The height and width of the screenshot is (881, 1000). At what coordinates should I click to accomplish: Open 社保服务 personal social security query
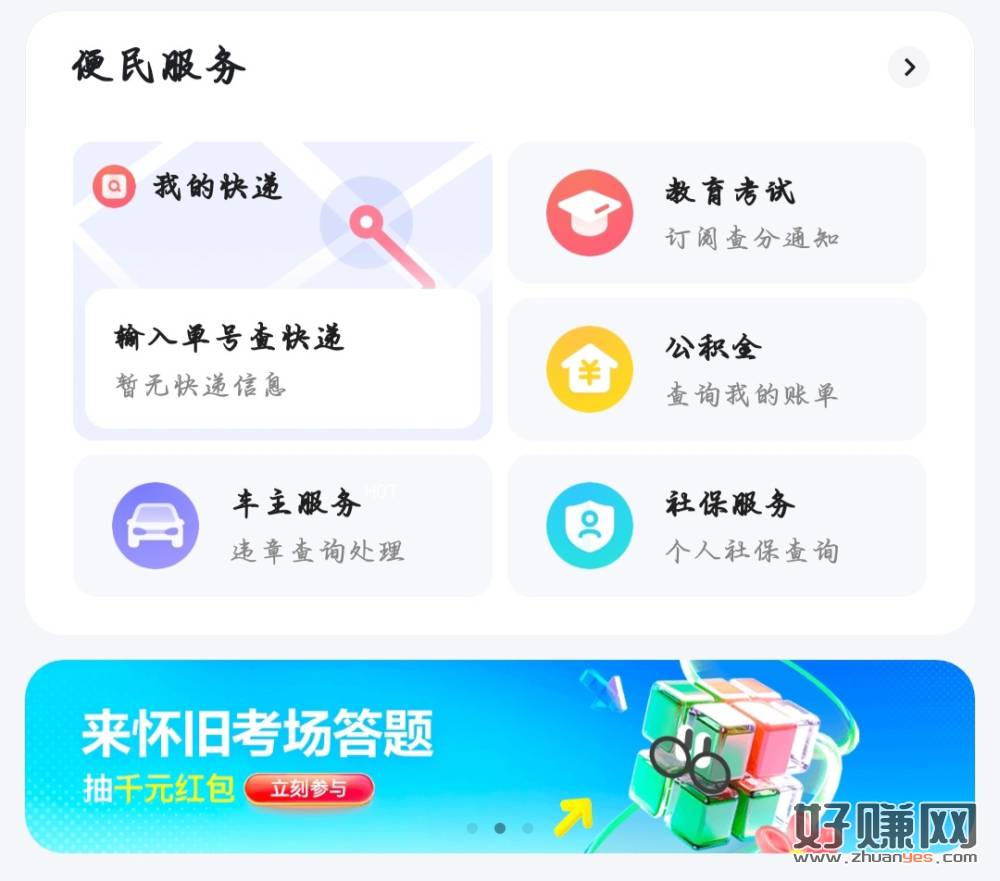click(x=716, y=525)
